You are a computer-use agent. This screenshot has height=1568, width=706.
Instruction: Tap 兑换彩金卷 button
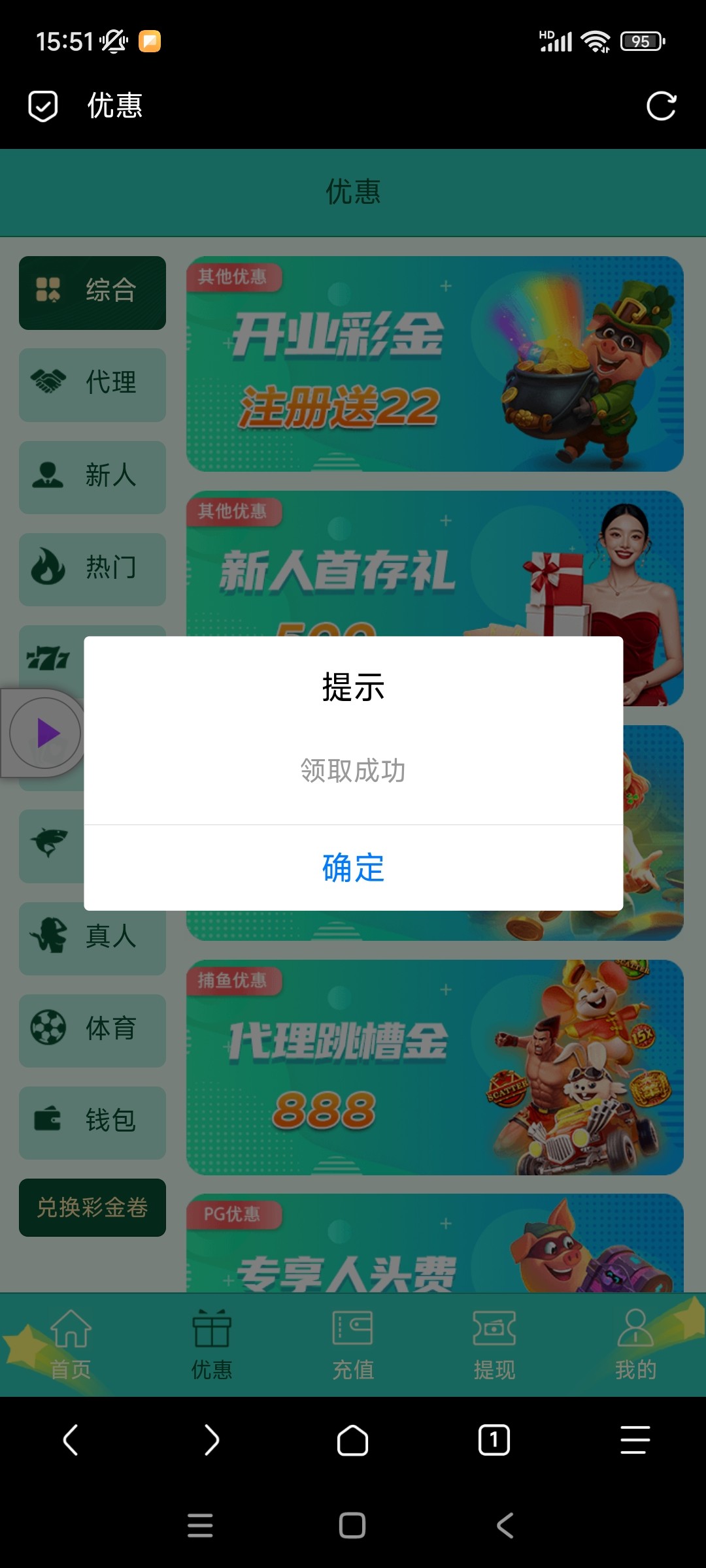tap(92, 1207)
